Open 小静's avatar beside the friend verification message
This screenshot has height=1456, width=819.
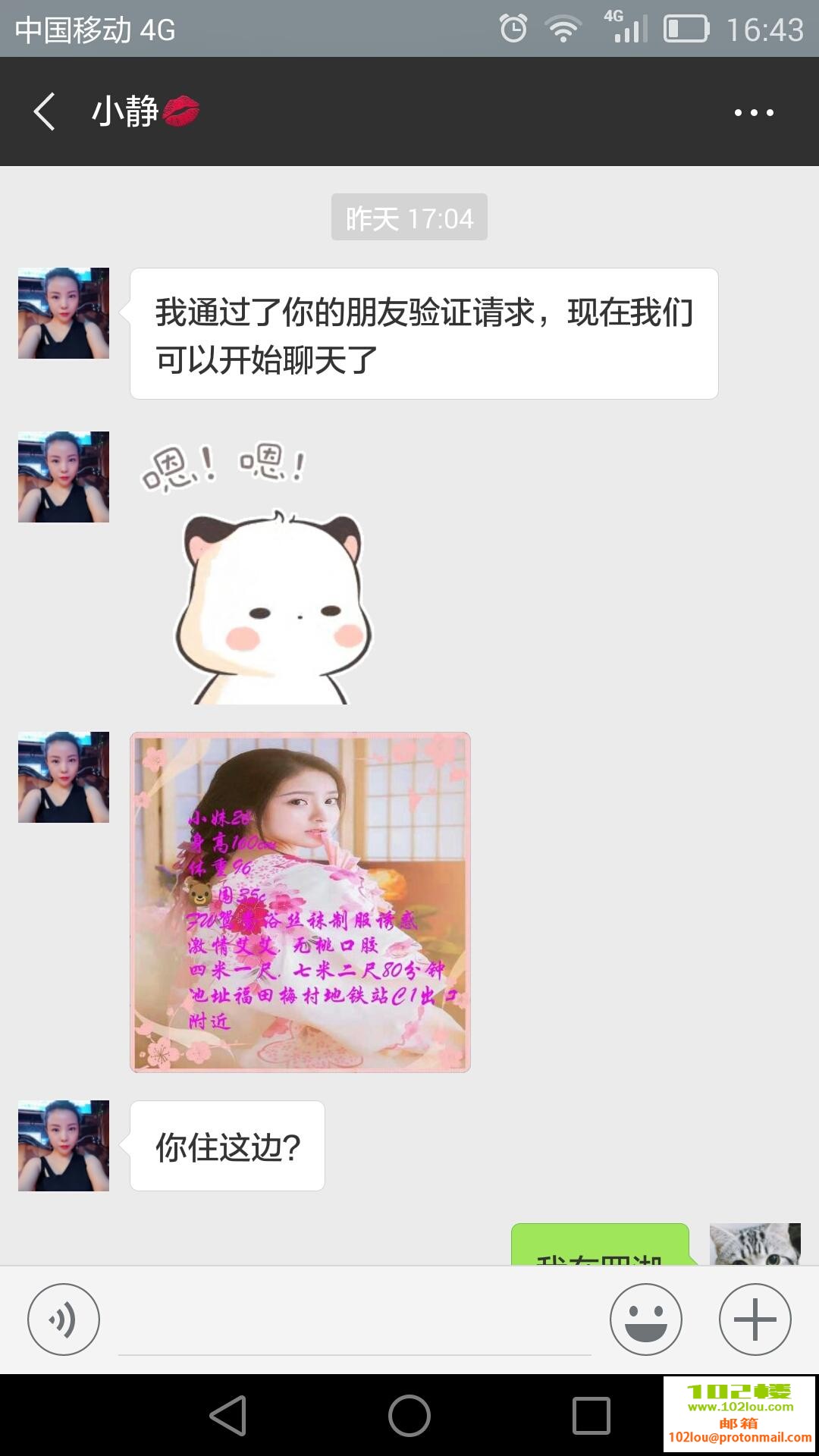64,313
